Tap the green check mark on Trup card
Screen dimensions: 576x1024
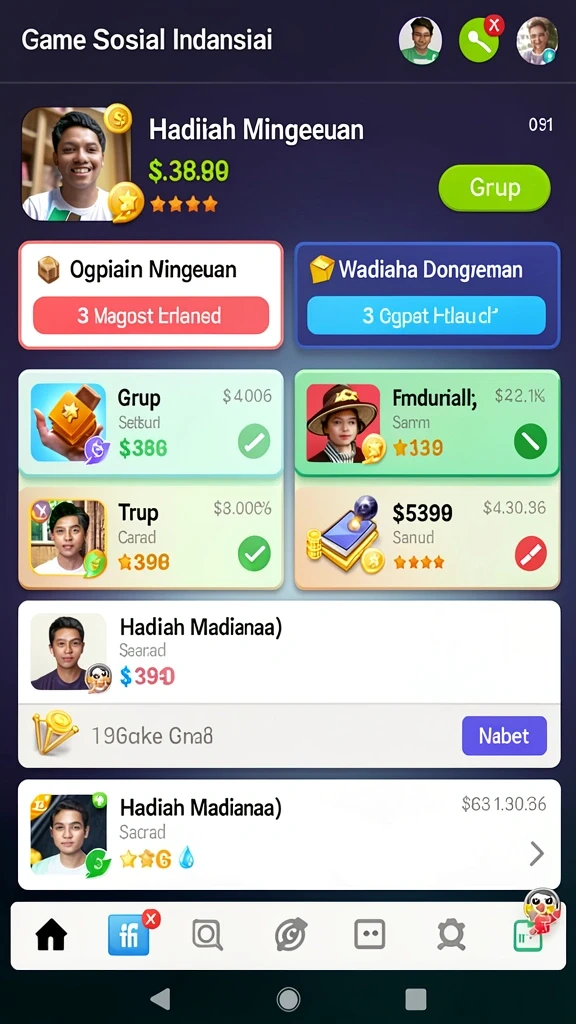(x=254, y=554)
